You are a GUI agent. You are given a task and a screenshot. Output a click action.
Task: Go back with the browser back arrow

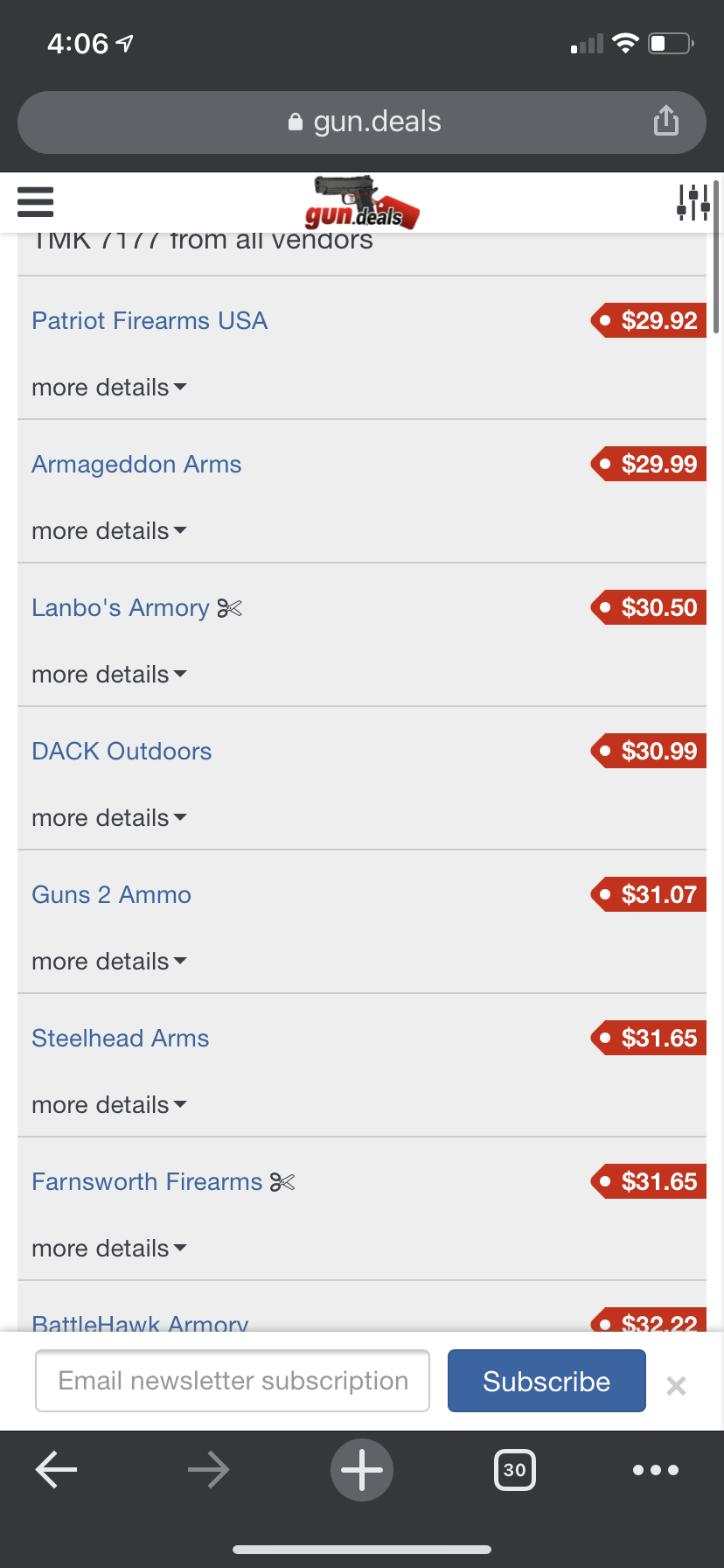pyautogui.click(x=57, y=1470)
